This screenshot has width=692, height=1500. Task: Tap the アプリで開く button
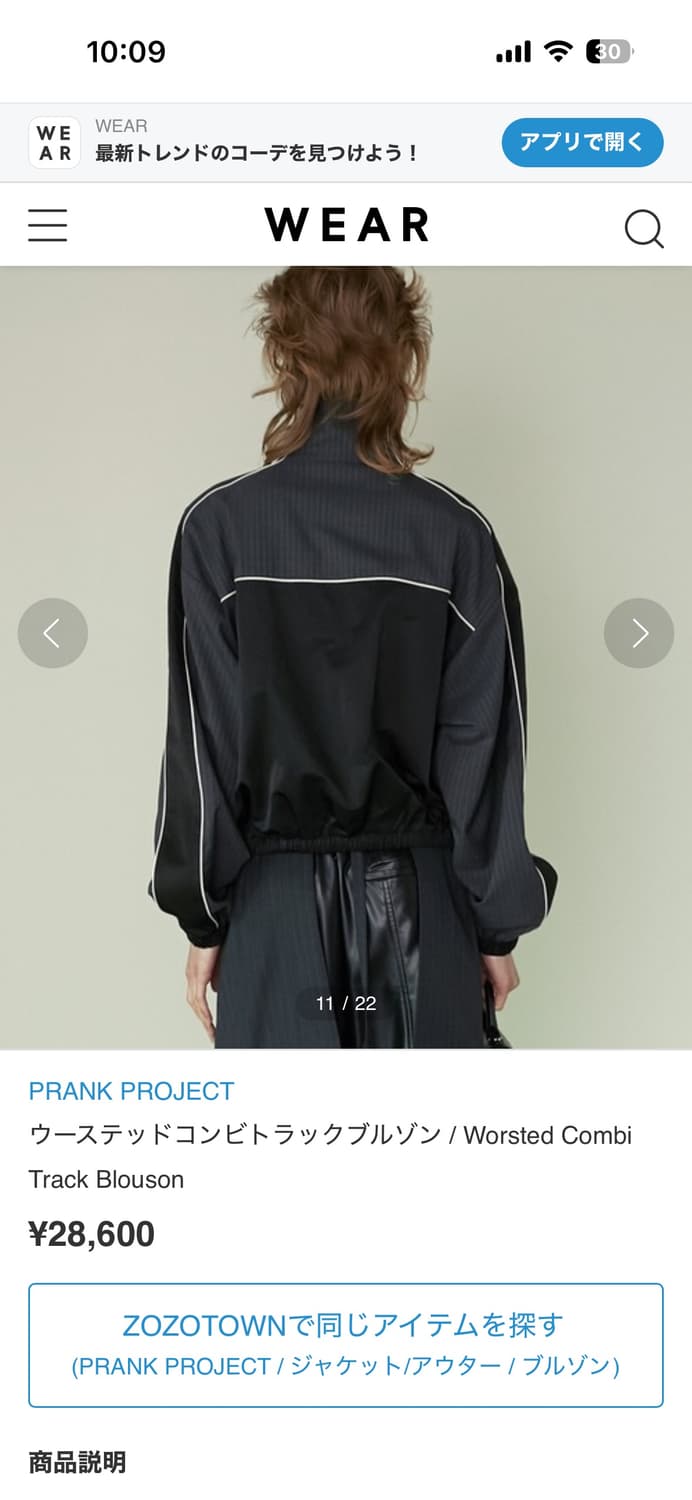tap(582, 143)
